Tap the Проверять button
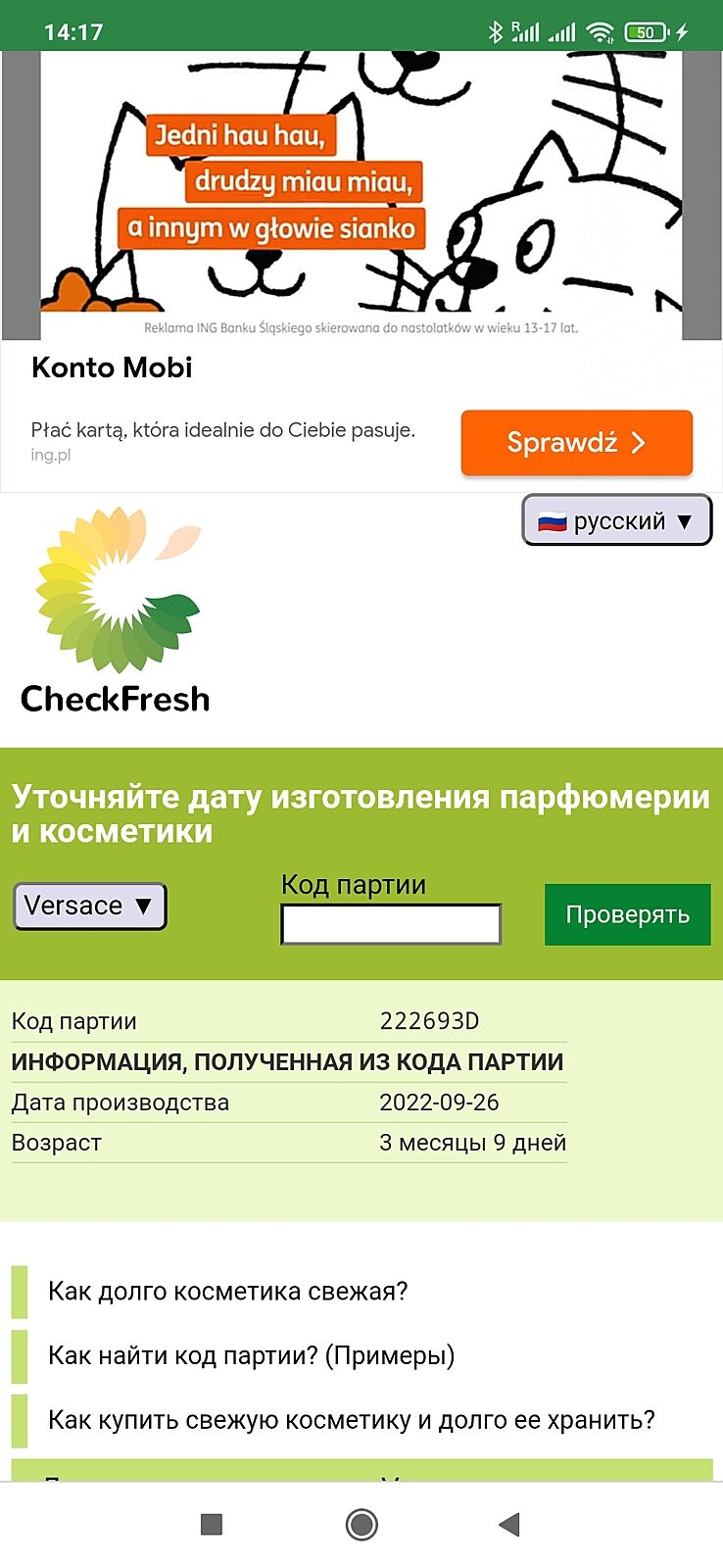 coord(627,914)
